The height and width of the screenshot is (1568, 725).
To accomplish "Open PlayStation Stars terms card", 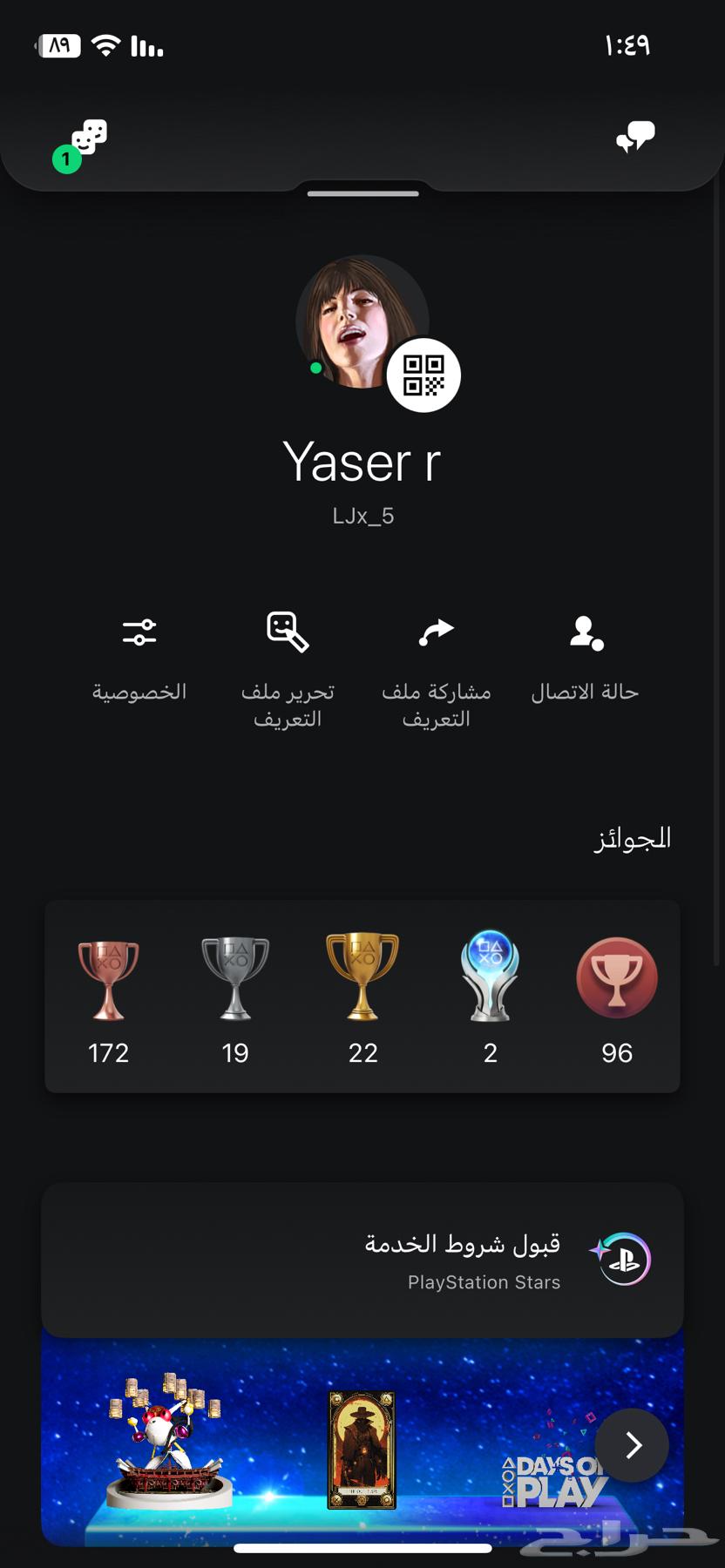I will pos(362,1260).
